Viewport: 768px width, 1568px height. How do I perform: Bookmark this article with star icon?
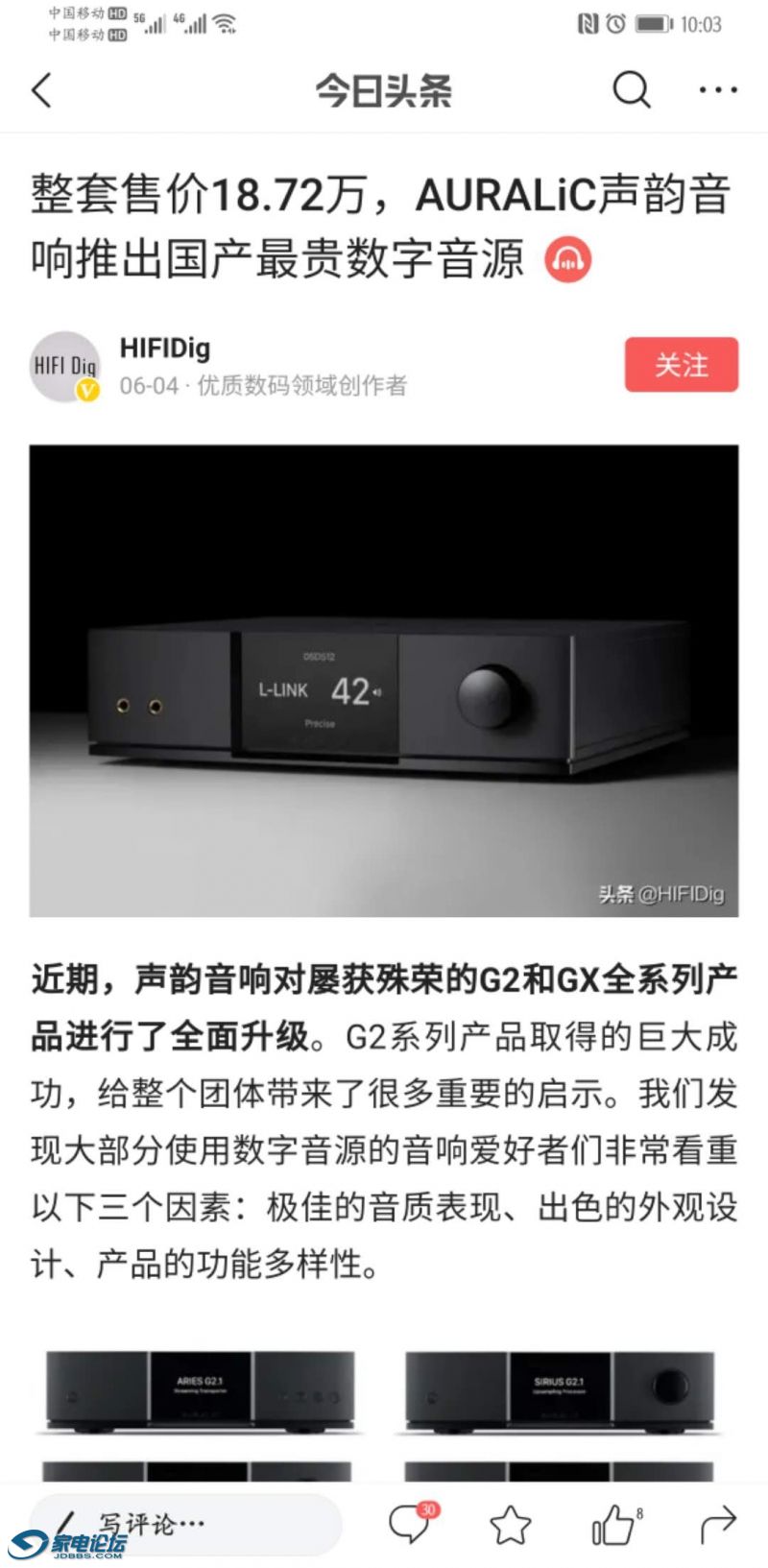point(510,1524)
